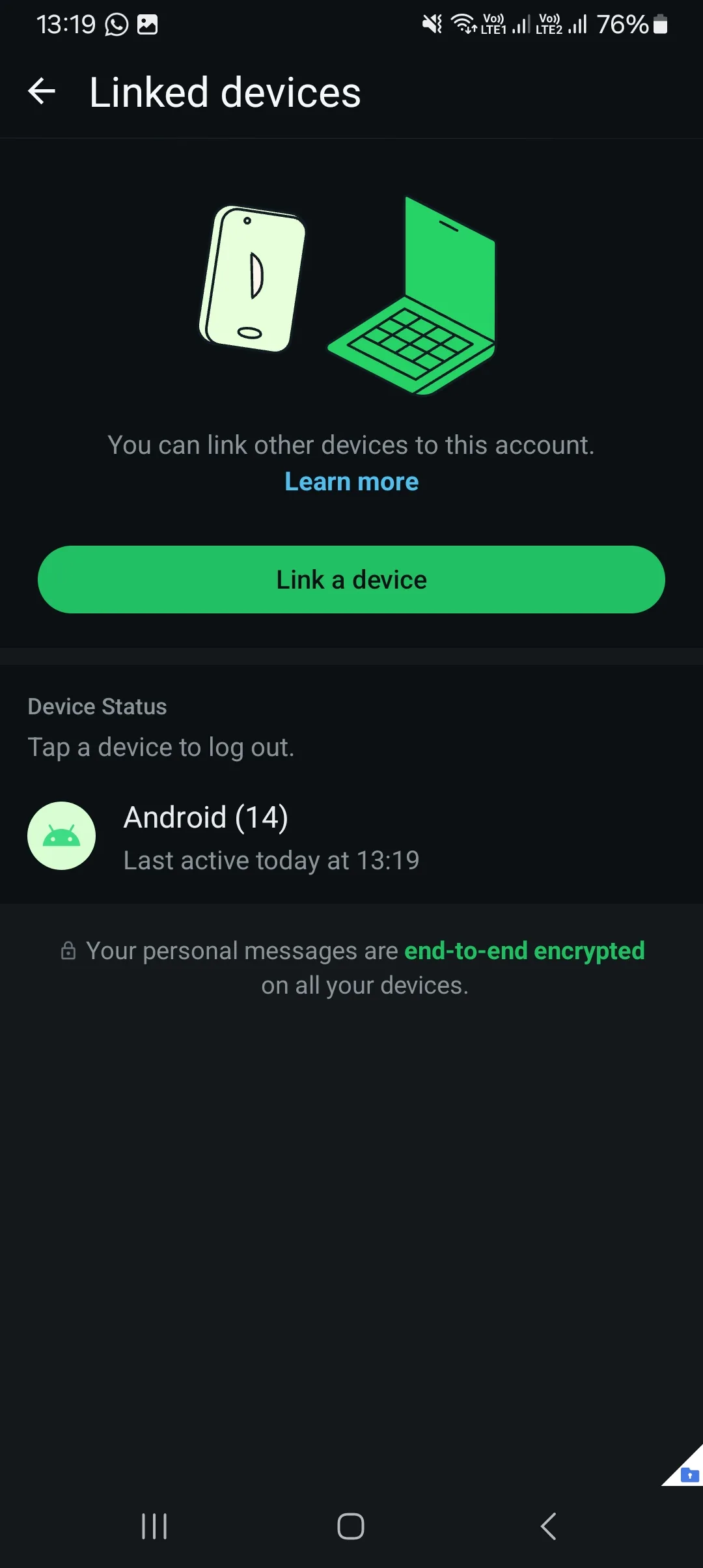Go to the phone's home screen
The image size is (703, 1568).
(x=351, y=1526)
